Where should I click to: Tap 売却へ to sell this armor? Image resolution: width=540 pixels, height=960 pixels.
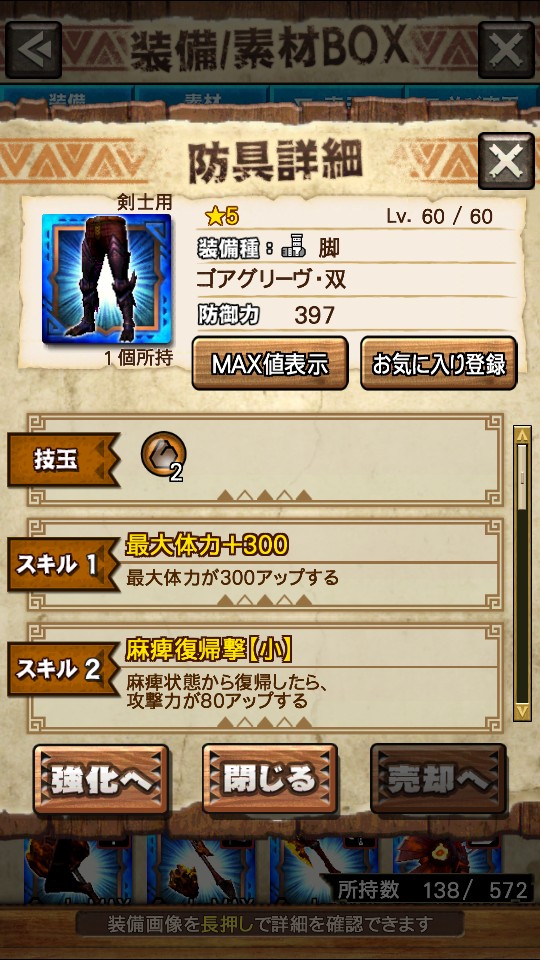[x=438, y=779]
